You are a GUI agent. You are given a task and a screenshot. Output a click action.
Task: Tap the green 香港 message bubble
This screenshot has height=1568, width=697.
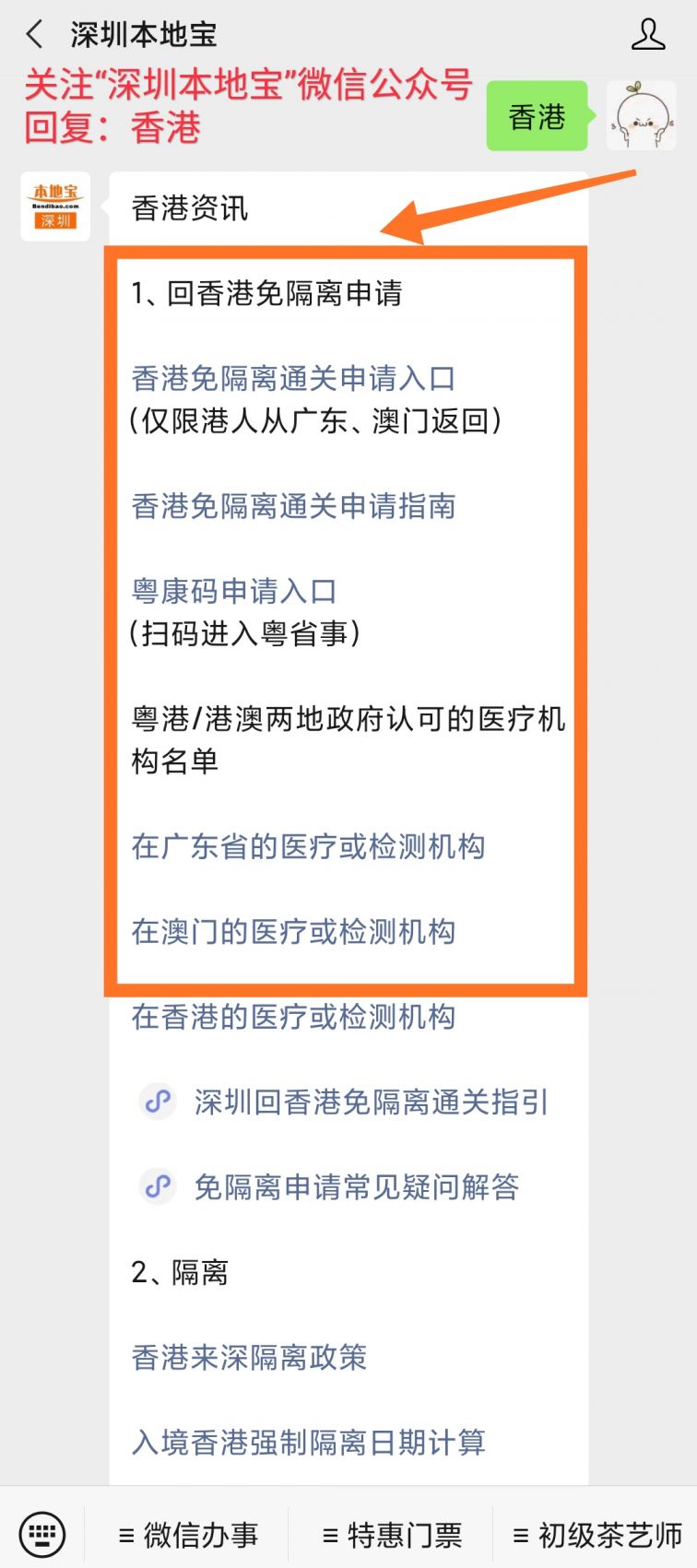[x=536, y=116]
